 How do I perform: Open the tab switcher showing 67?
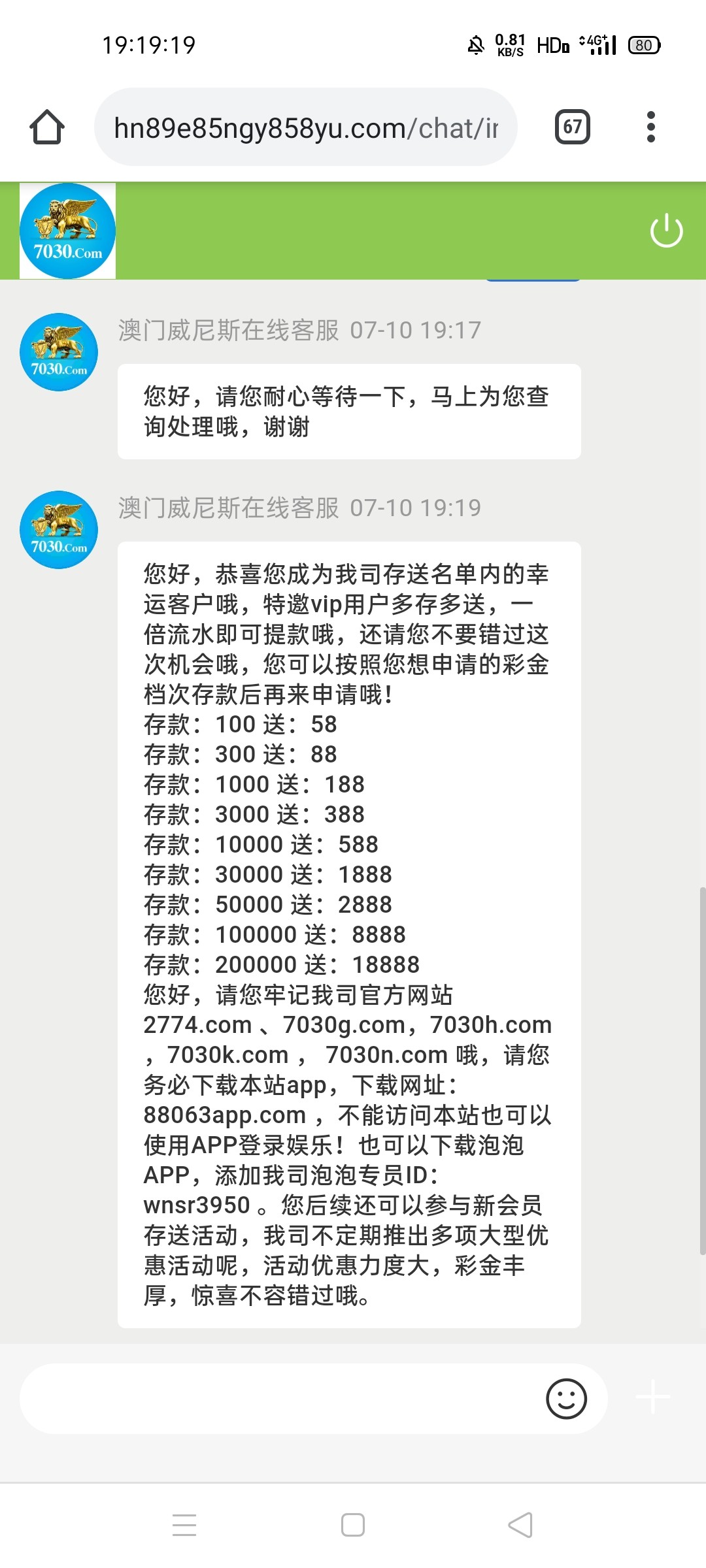(573, 127)
